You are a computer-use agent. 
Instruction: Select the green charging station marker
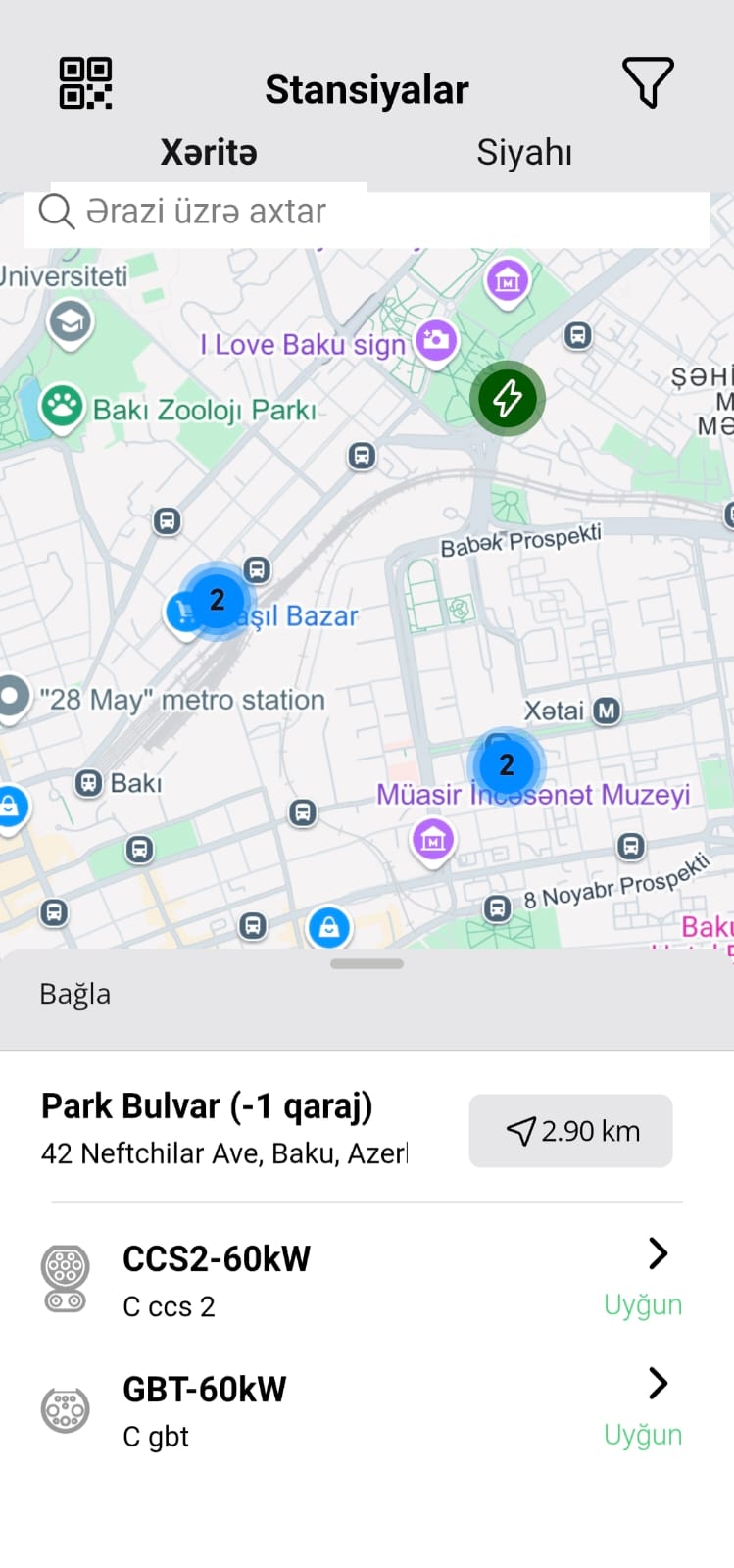pyautogui.click(x=507, y=399)
